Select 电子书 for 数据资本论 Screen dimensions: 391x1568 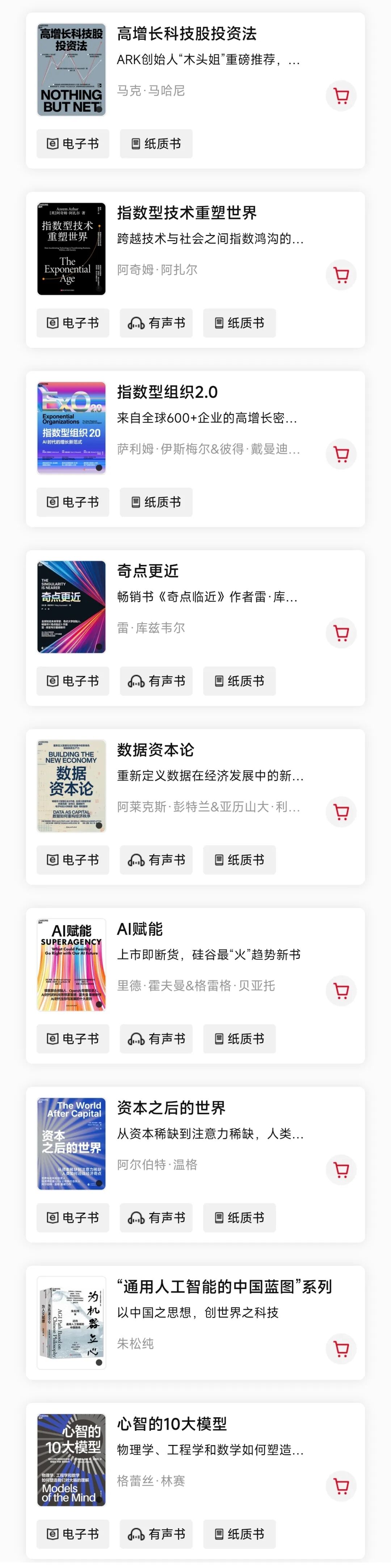tap(73, 860)
